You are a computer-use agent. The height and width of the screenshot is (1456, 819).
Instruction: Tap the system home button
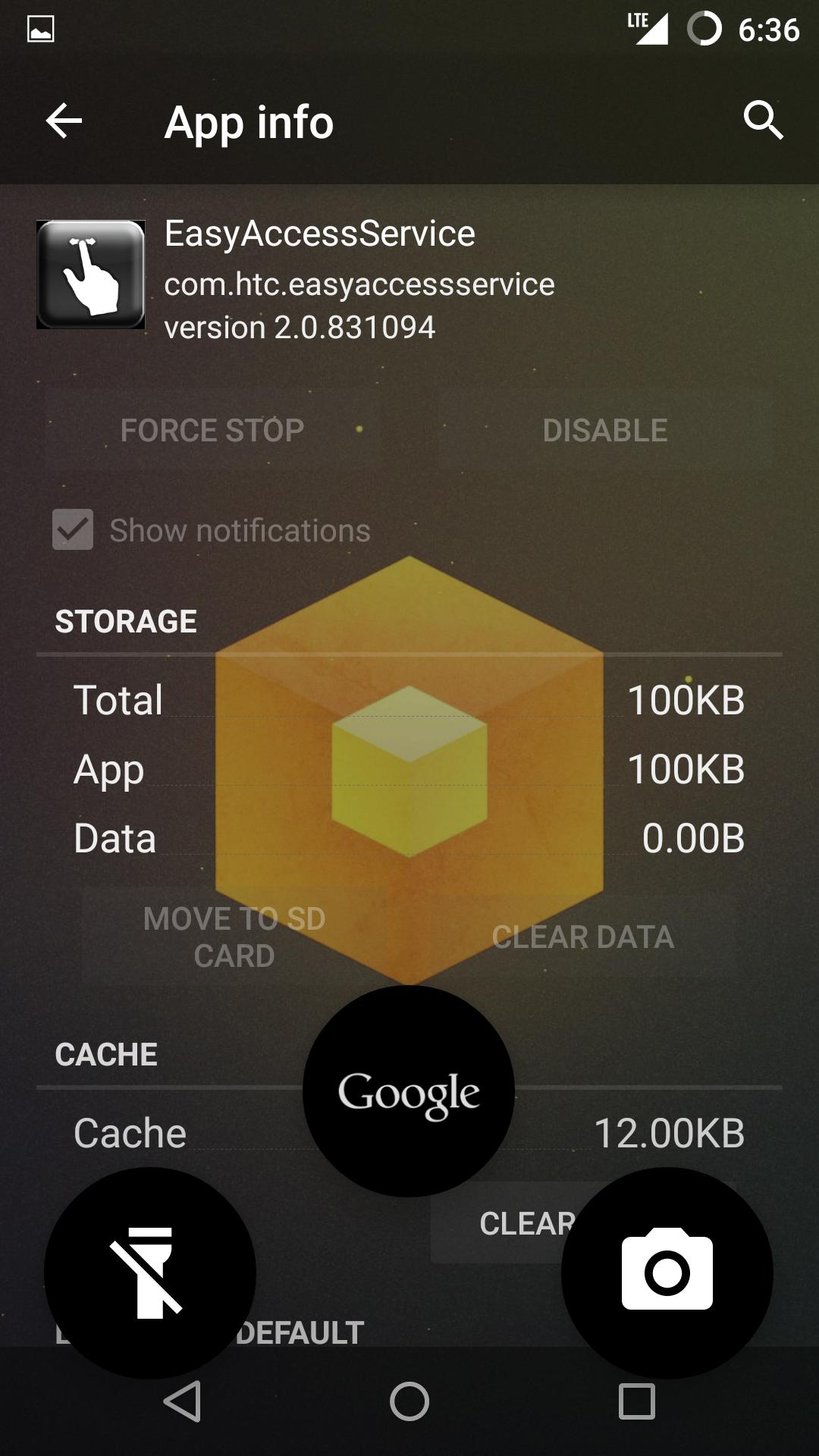(409, 1401)
